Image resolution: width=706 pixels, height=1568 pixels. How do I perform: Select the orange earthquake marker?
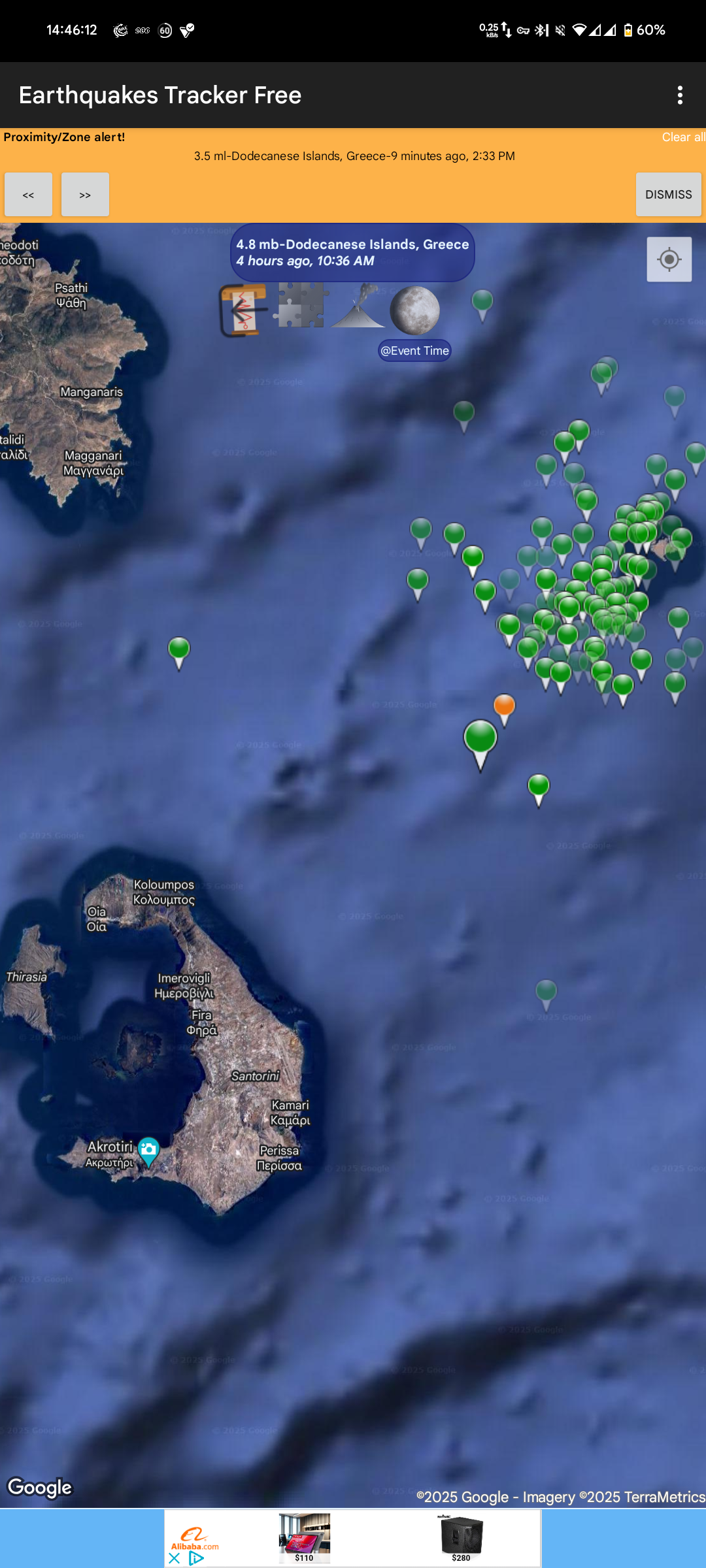[504, 707]
